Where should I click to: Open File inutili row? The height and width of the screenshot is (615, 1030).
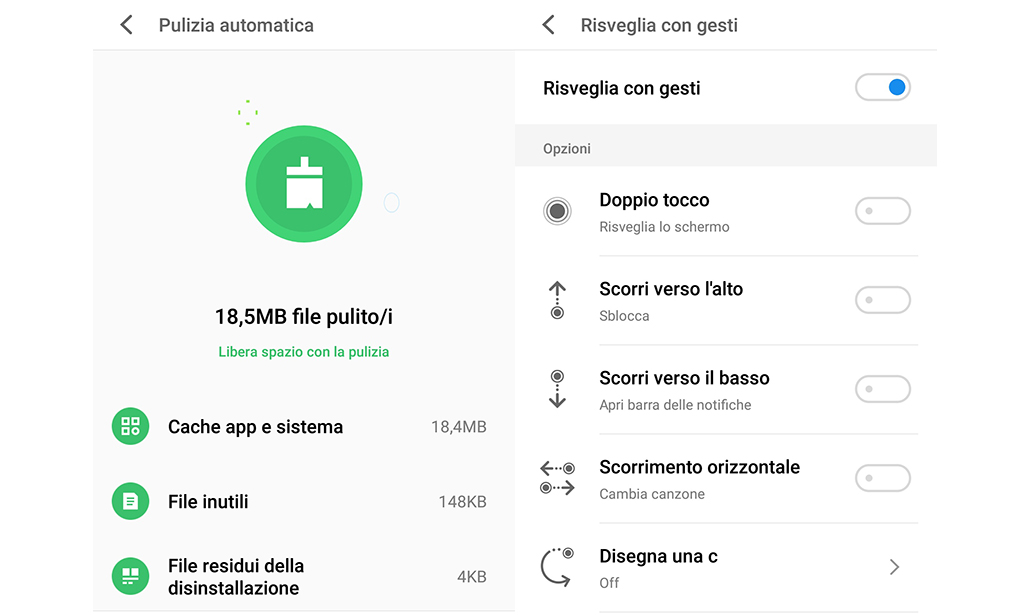300,501
